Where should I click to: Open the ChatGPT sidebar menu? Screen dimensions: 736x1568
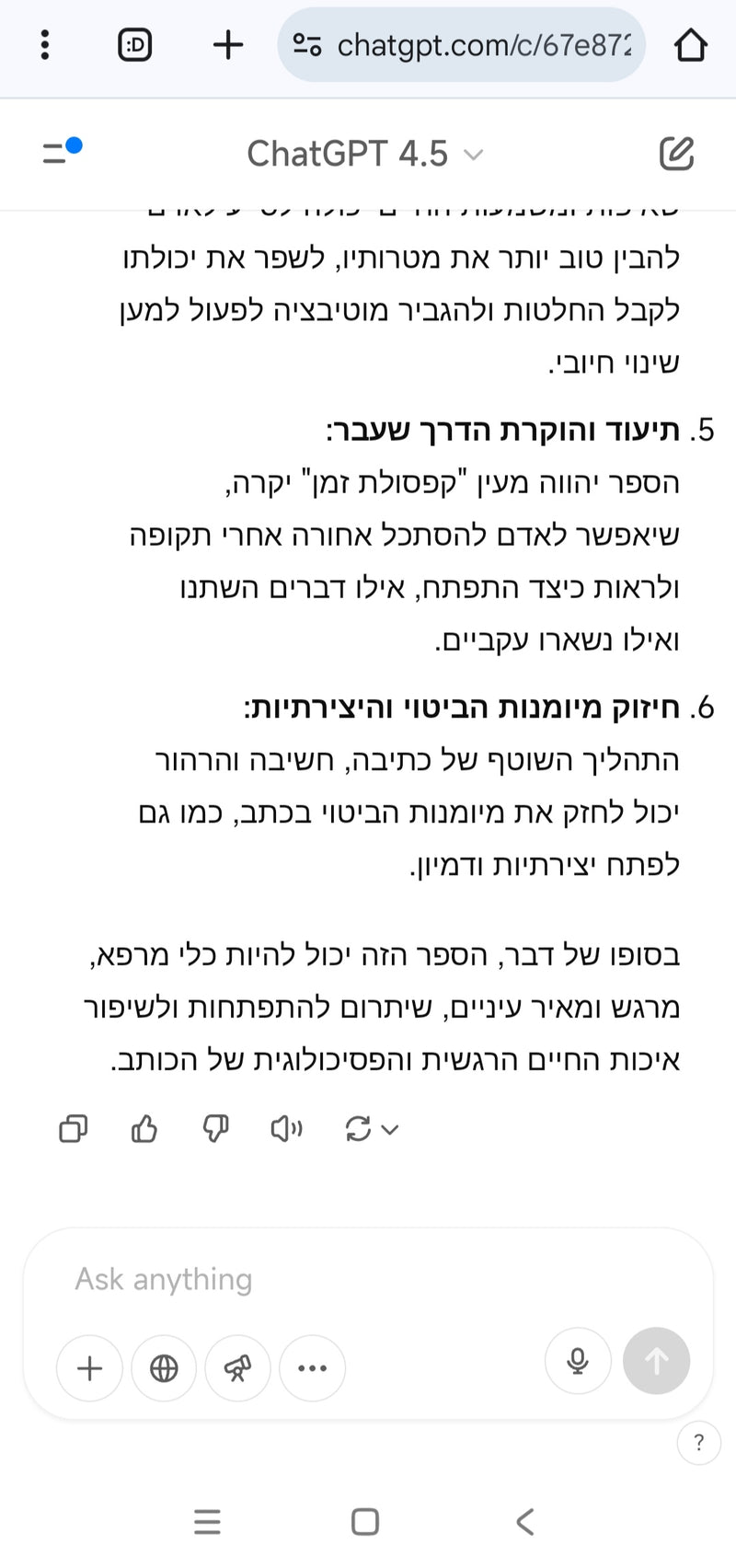[x=62, y=151]
